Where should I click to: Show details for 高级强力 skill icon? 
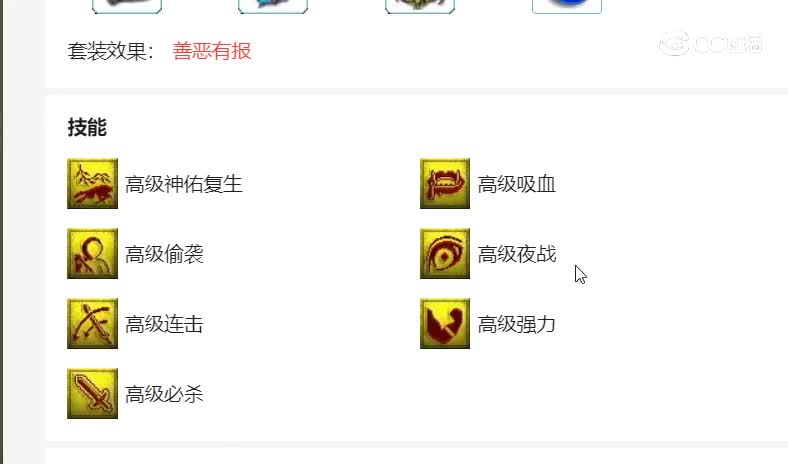click(x=445, y=324)
